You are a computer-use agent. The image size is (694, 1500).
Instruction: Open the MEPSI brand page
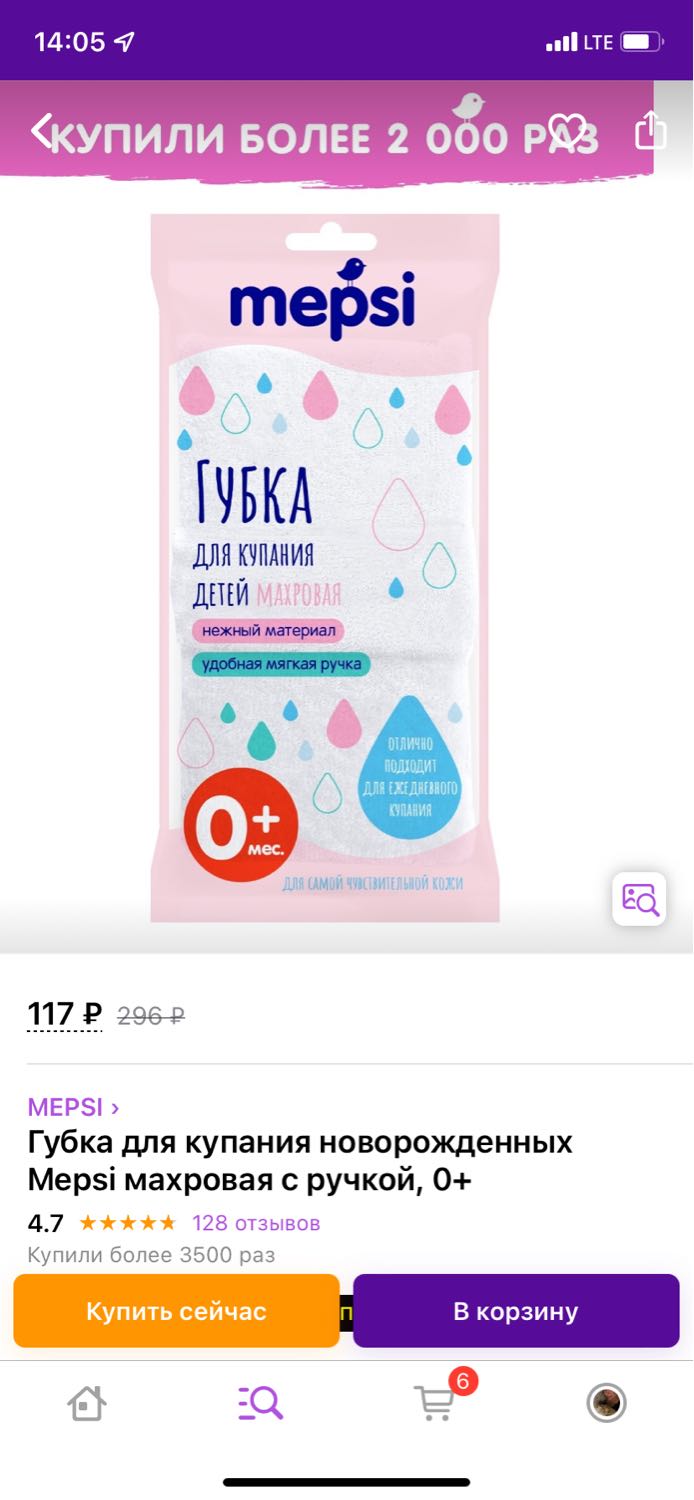click(74, 1107)
